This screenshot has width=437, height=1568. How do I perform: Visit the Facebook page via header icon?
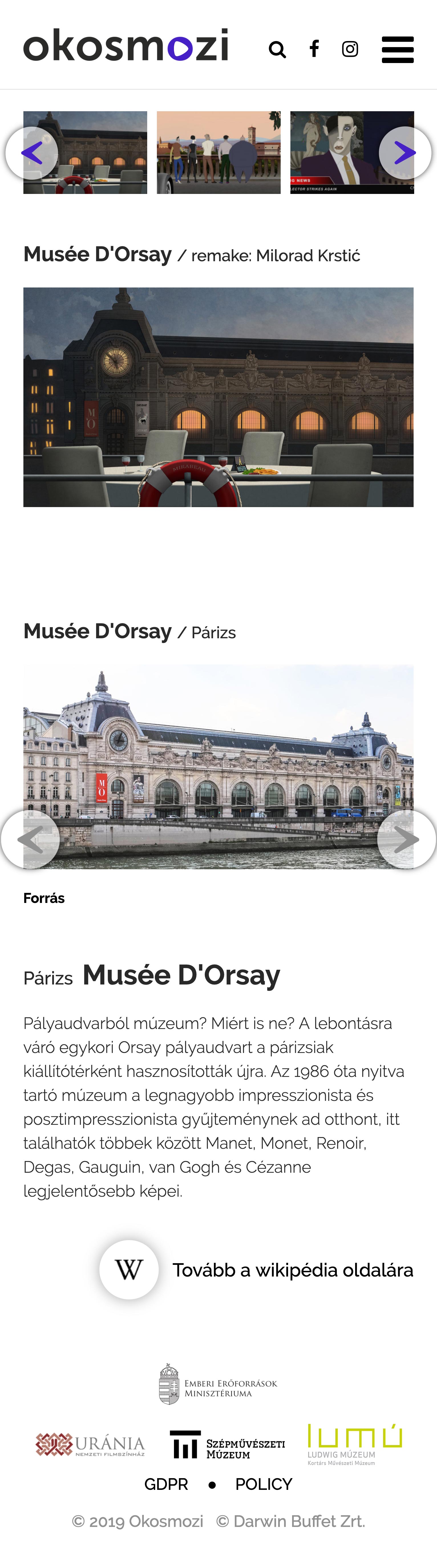(314, 49)
